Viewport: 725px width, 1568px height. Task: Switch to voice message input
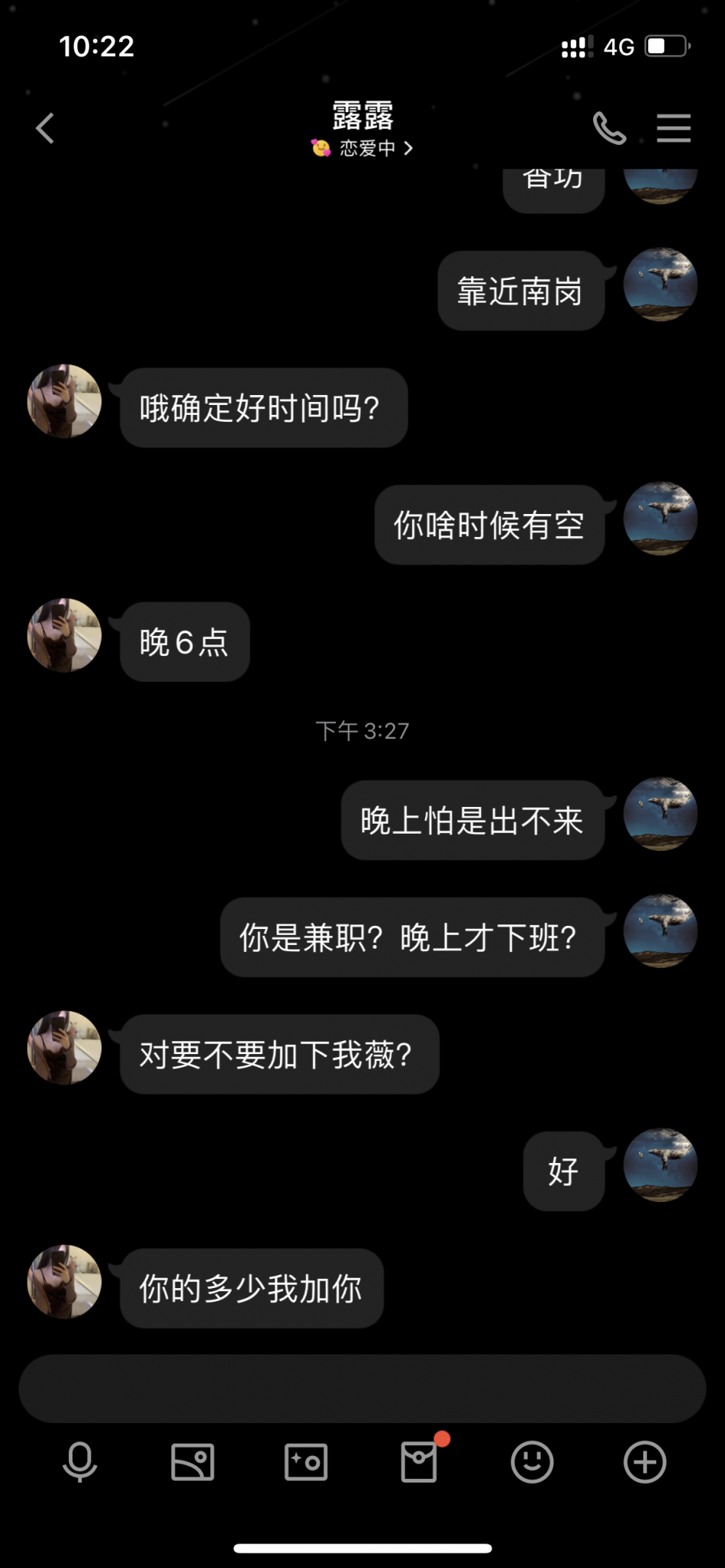coord(79,1462)
